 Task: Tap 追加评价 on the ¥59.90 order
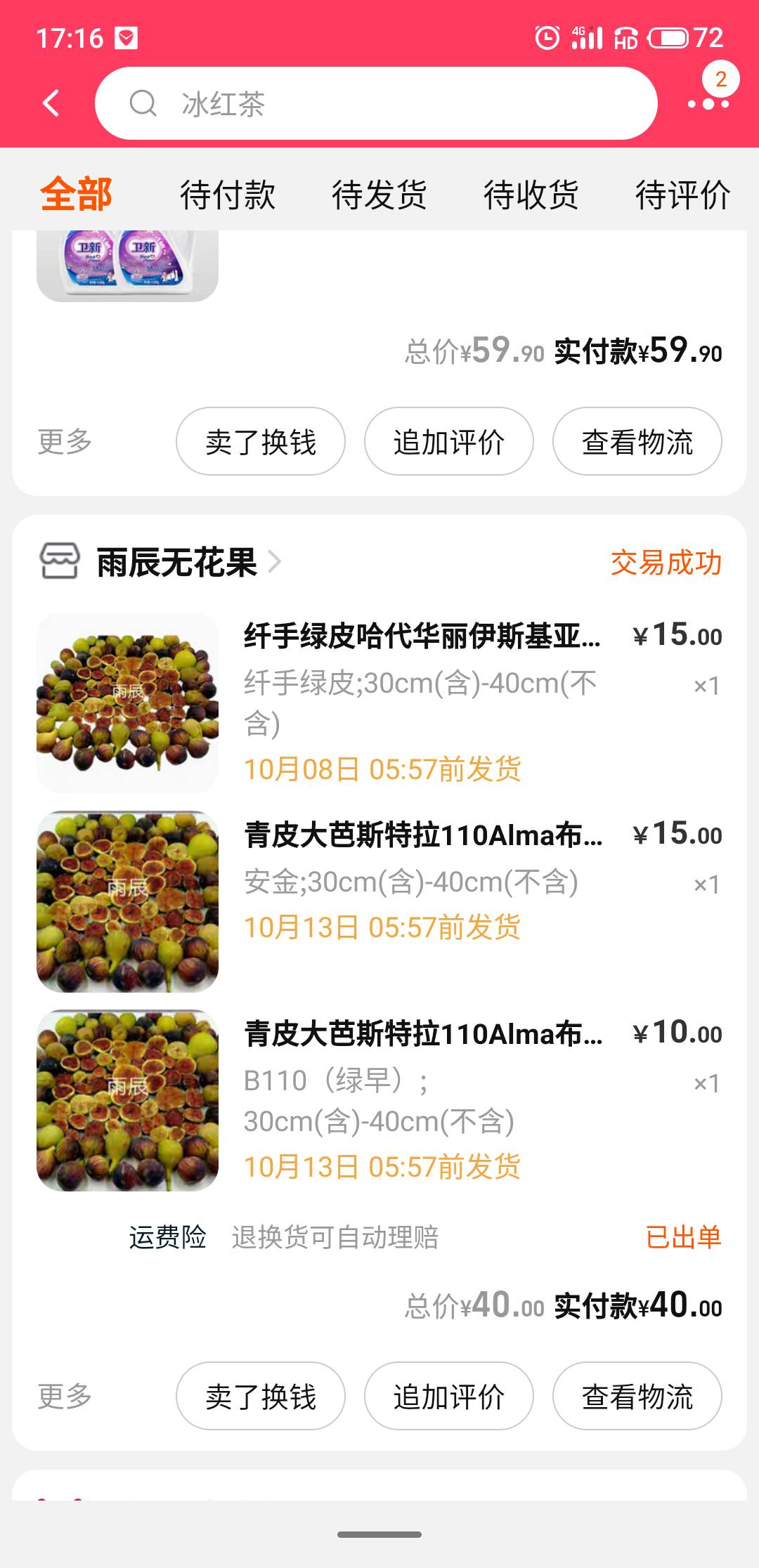[449, 442]
